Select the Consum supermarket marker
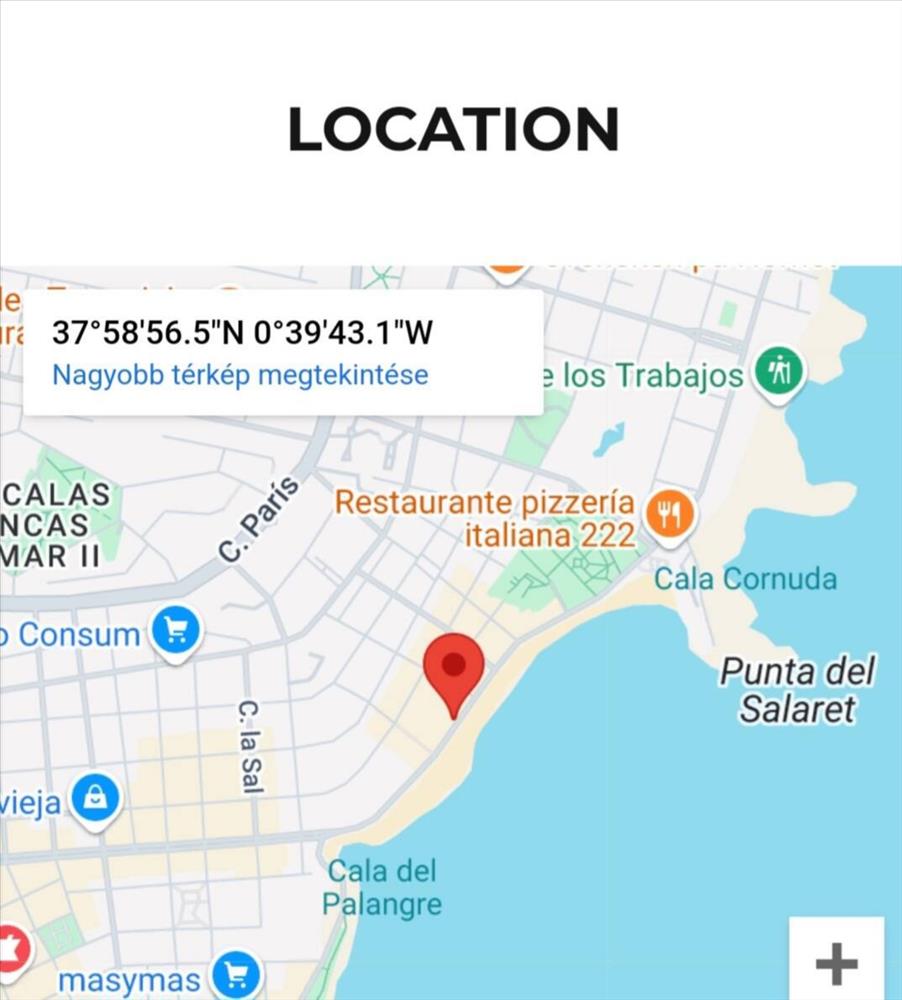 click(176, 631)
